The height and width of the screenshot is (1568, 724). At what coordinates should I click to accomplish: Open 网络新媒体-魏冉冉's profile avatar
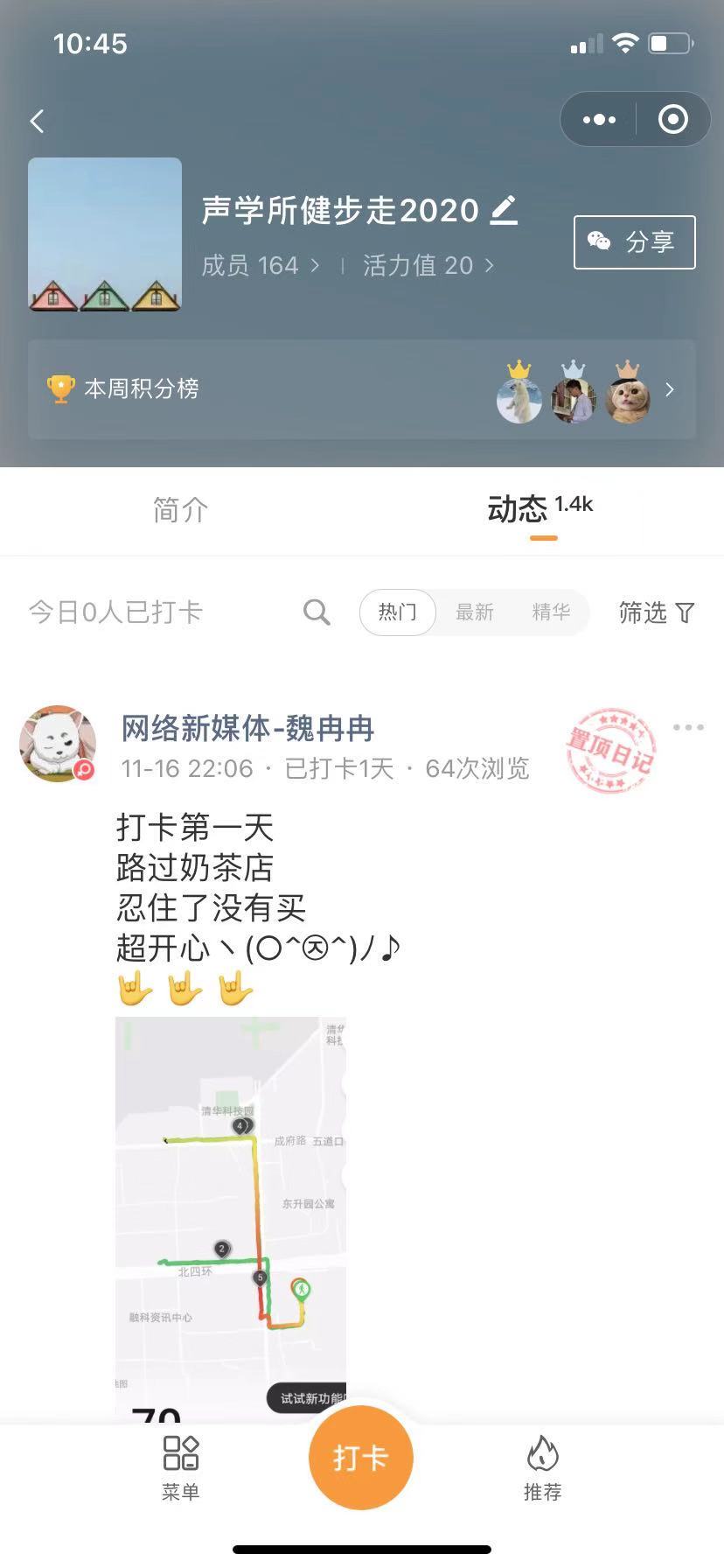coord(58,743)
